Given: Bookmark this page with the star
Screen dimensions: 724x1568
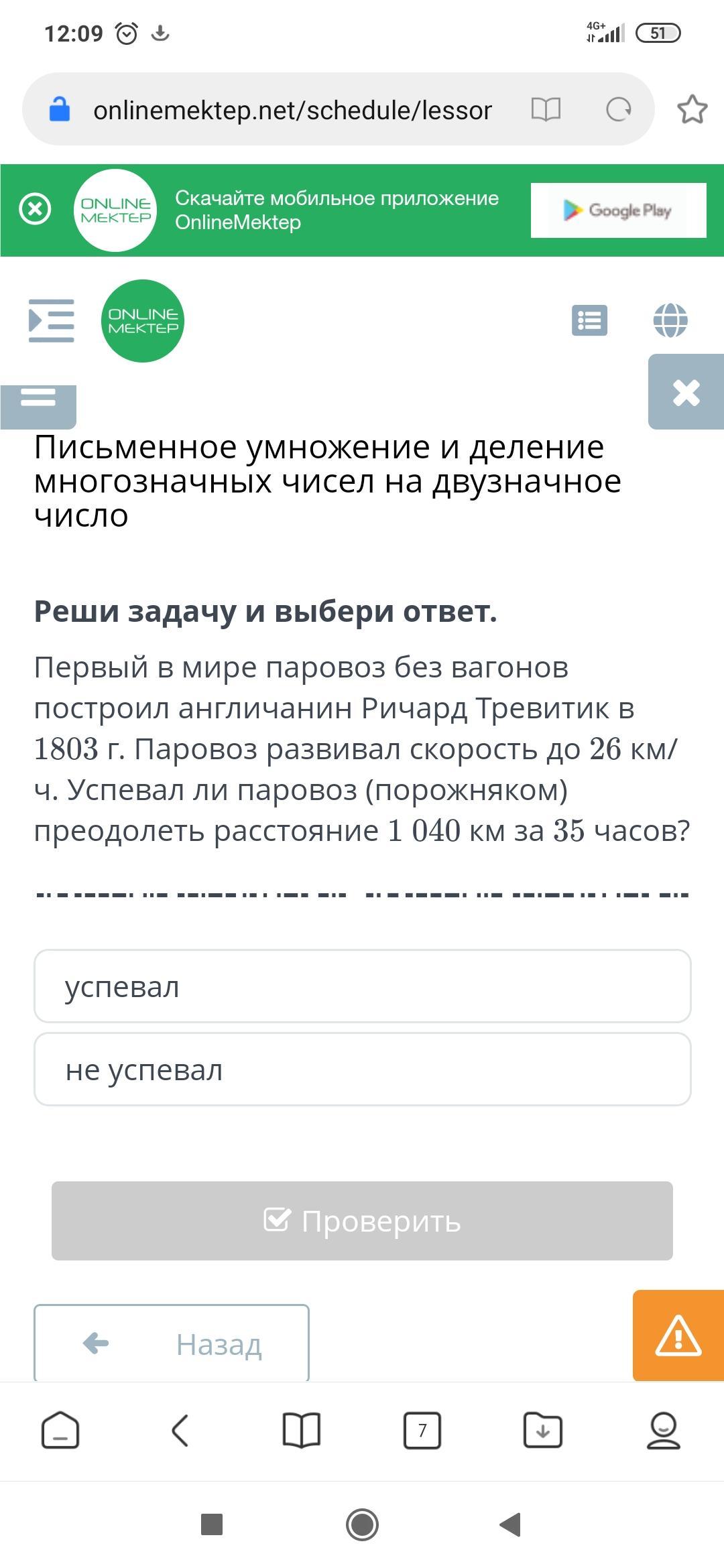Looking at the screenshot, I should pyautogui.click(x=692, y=109).
